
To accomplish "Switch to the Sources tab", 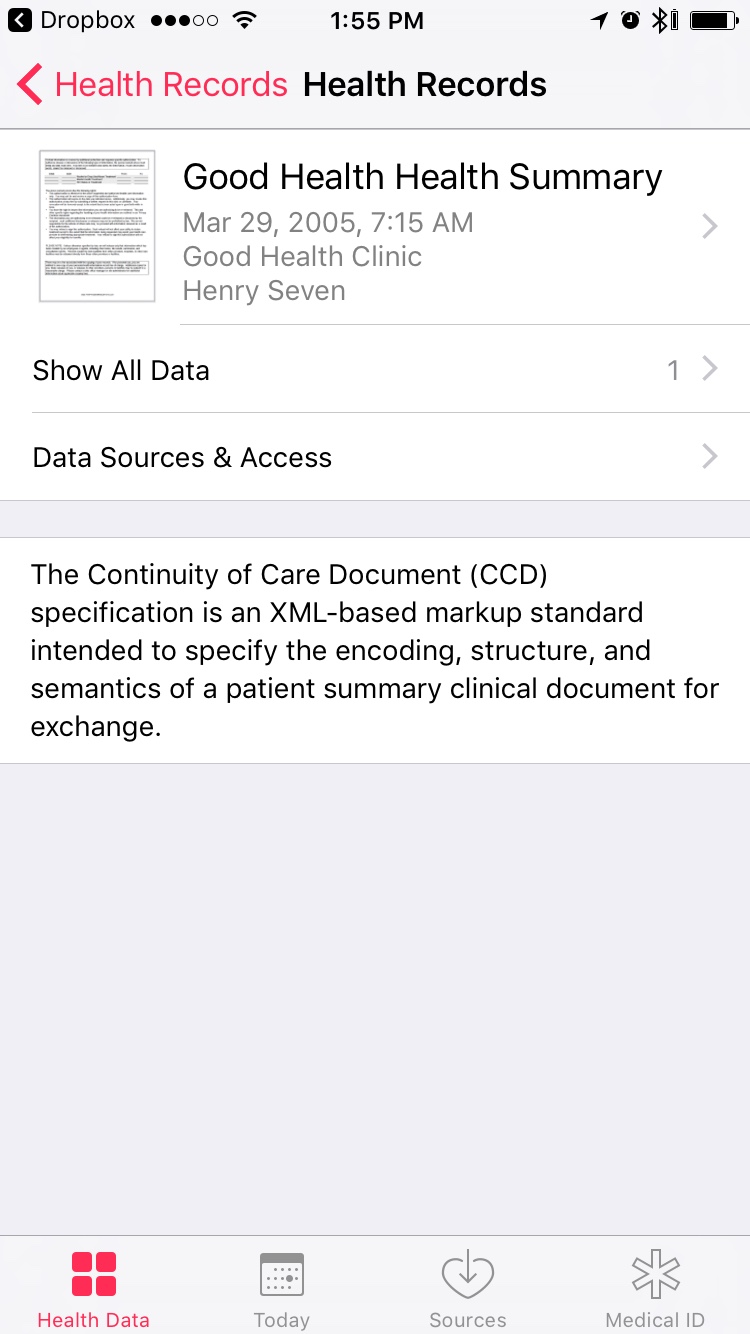I will 467,1288.
